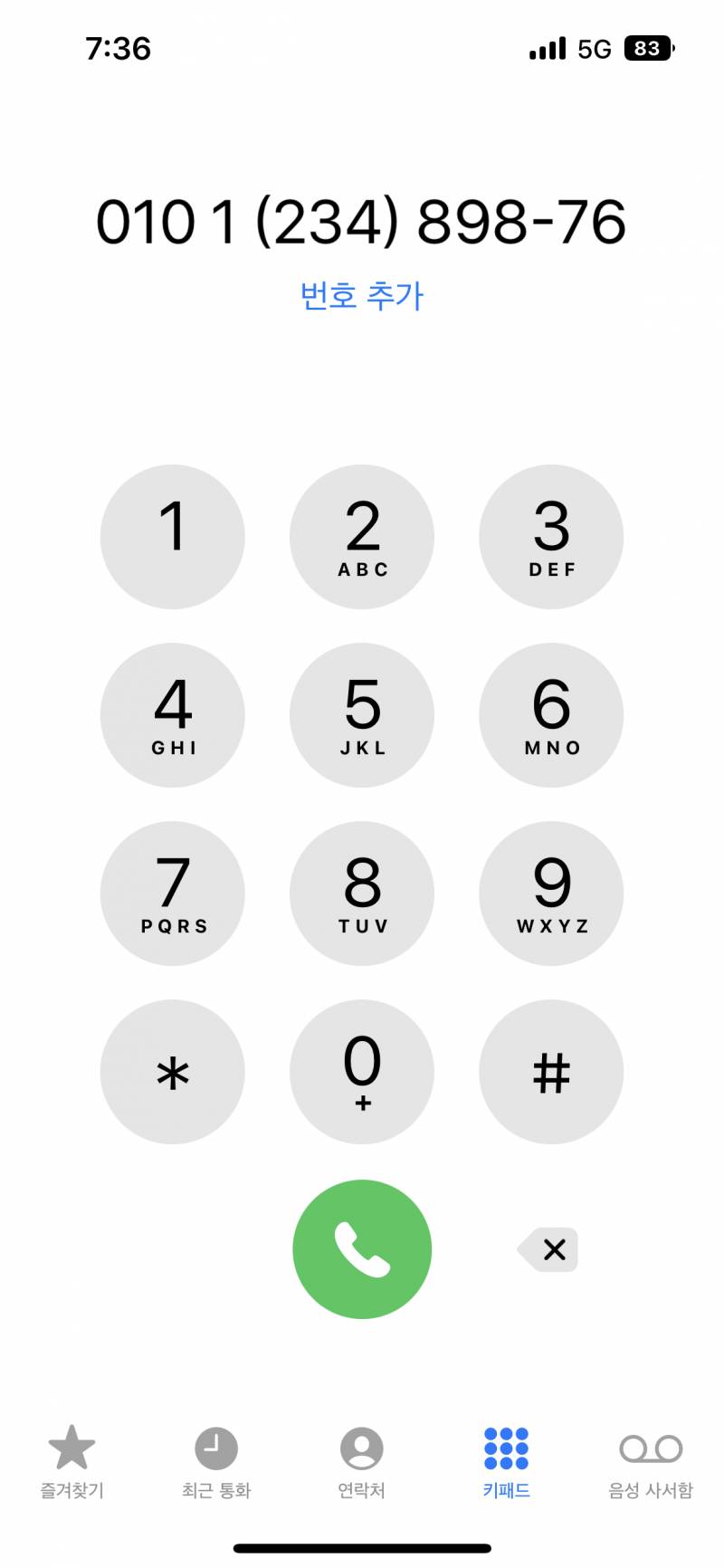Go to the 연락처 tab
This screenshot has height=1568, width=724.
361,1461
